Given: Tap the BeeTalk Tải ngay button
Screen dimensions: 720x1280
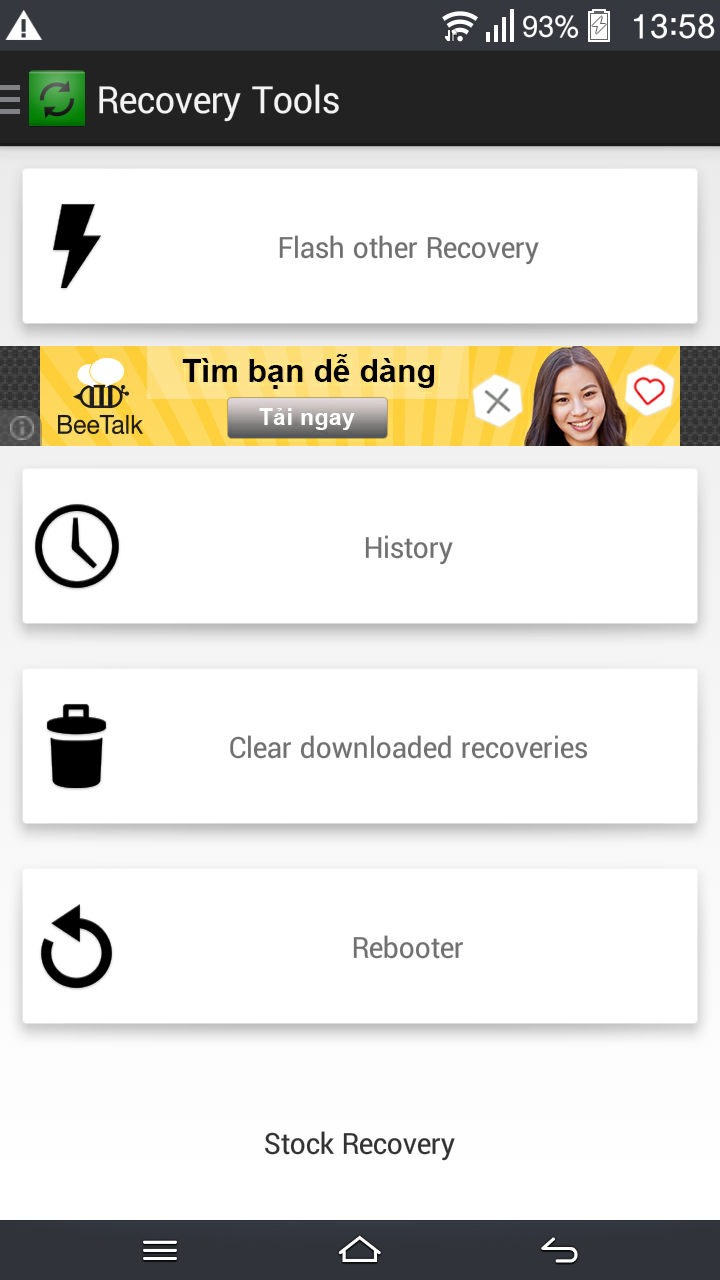Looking at the screenshot, I should pos(307,418).
